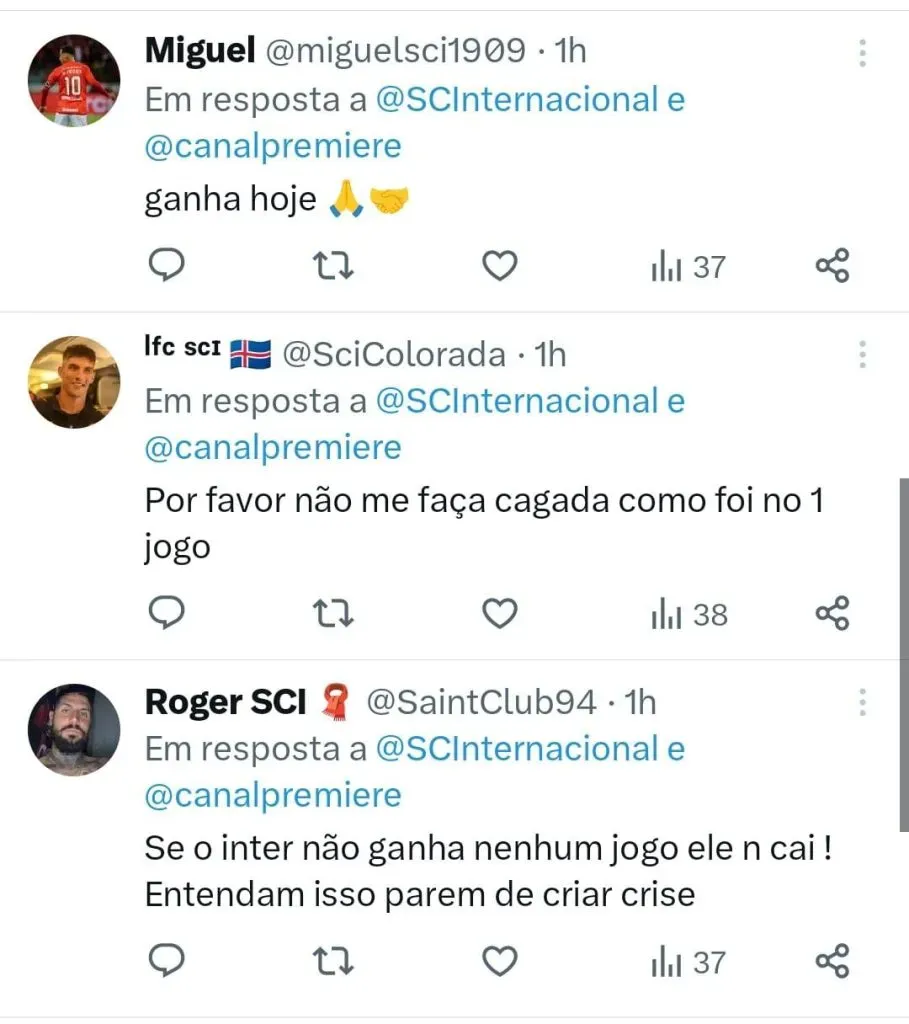Share Roger SCI's tweet
This screenshot has width=909, height=1024.
[832, 962]
